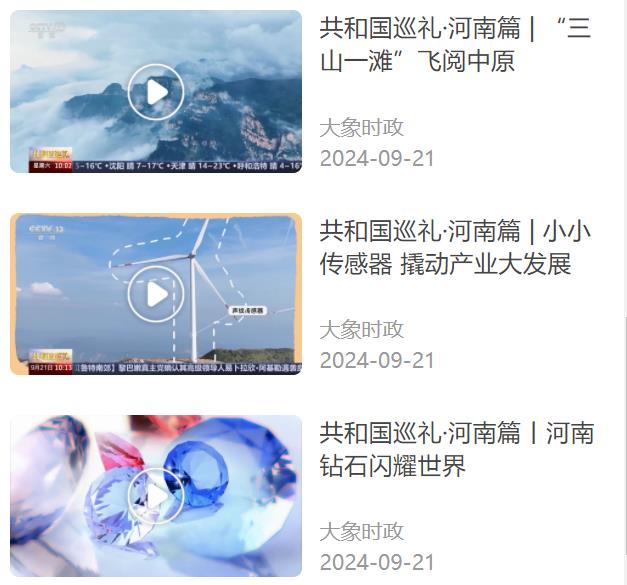The image size is (627, 585).
Task: Open article 小小传感器 撬动产业大发展
Action: [x=455, y=248]
